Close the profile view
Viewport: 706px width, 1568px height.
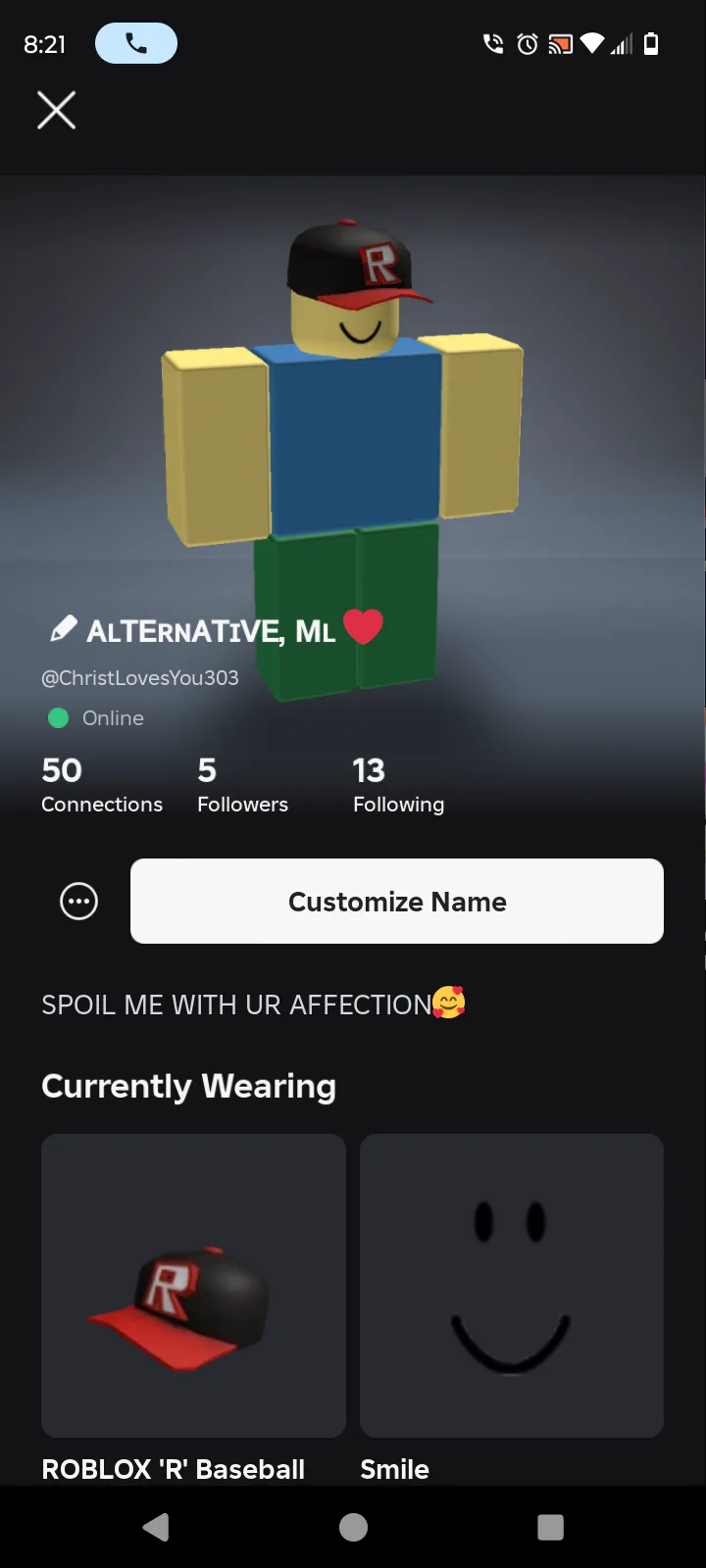[56, 110]
